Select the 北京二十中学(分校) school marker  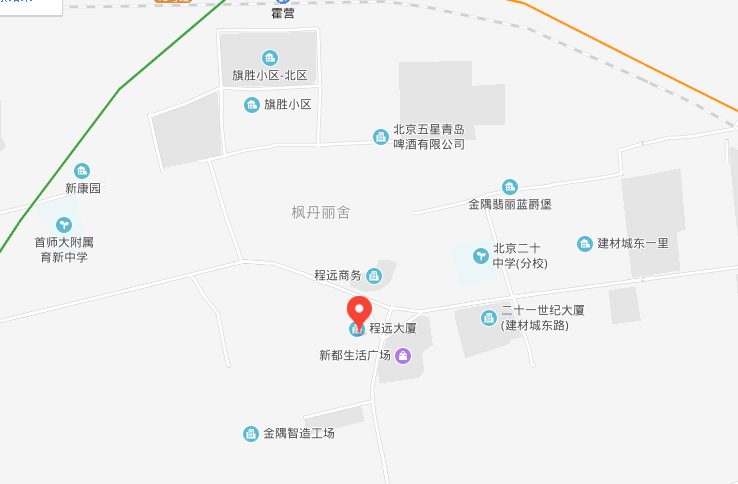pyautogui.click(x=481, y=255)
